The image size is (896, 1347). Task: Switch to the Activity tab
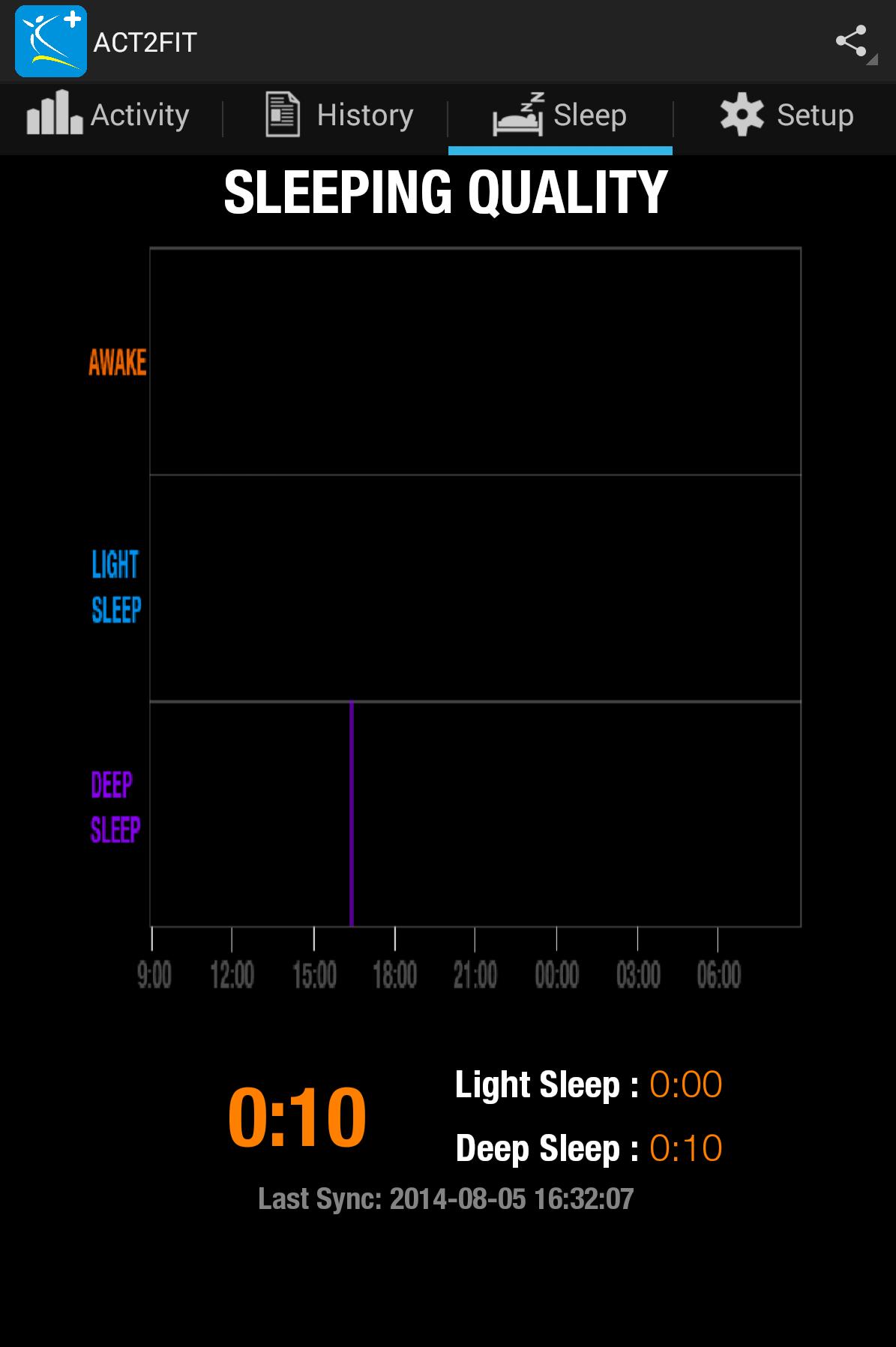pos(109,116)
